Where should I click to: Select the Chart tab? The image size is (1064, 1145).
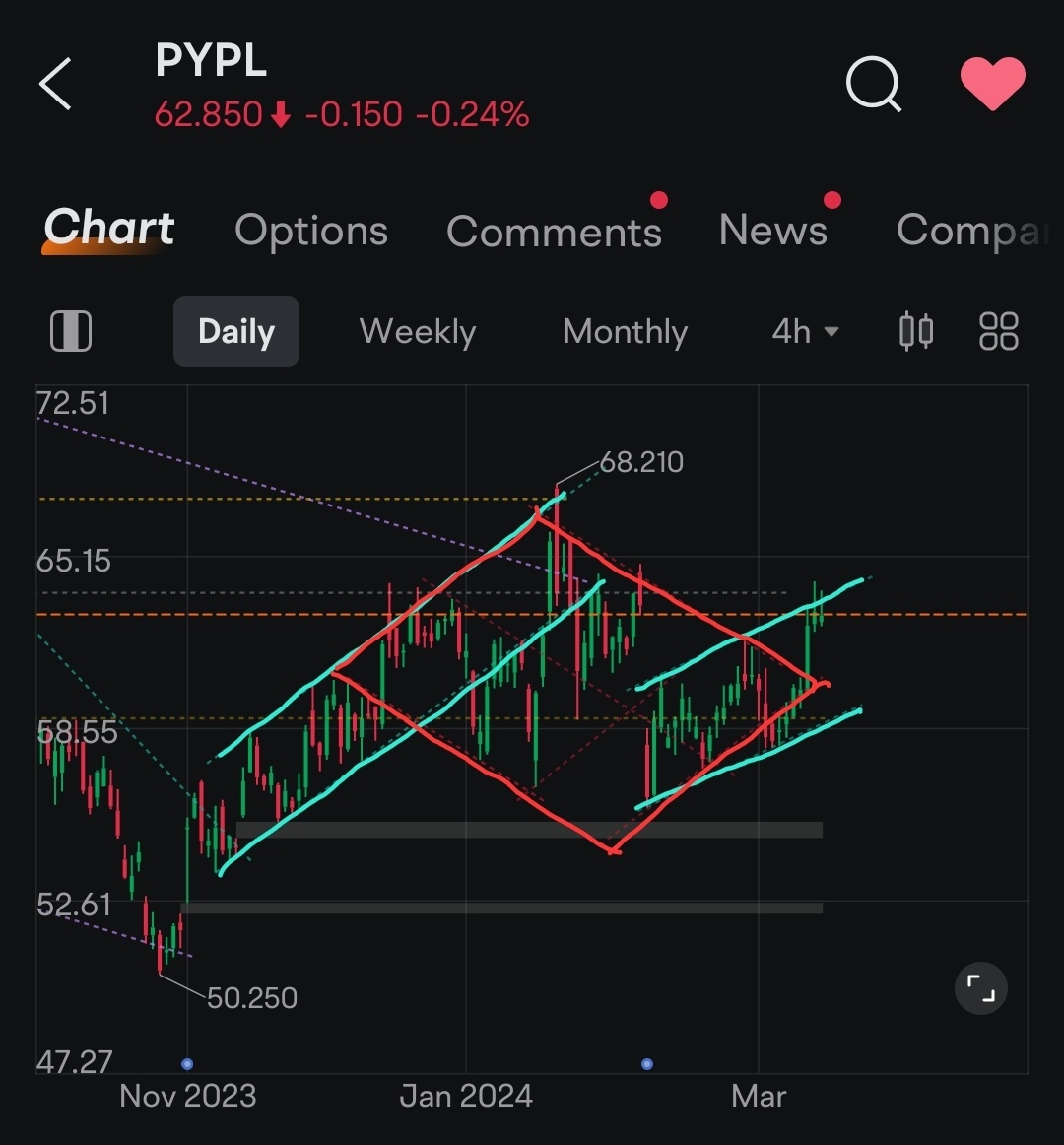(109, 229)
